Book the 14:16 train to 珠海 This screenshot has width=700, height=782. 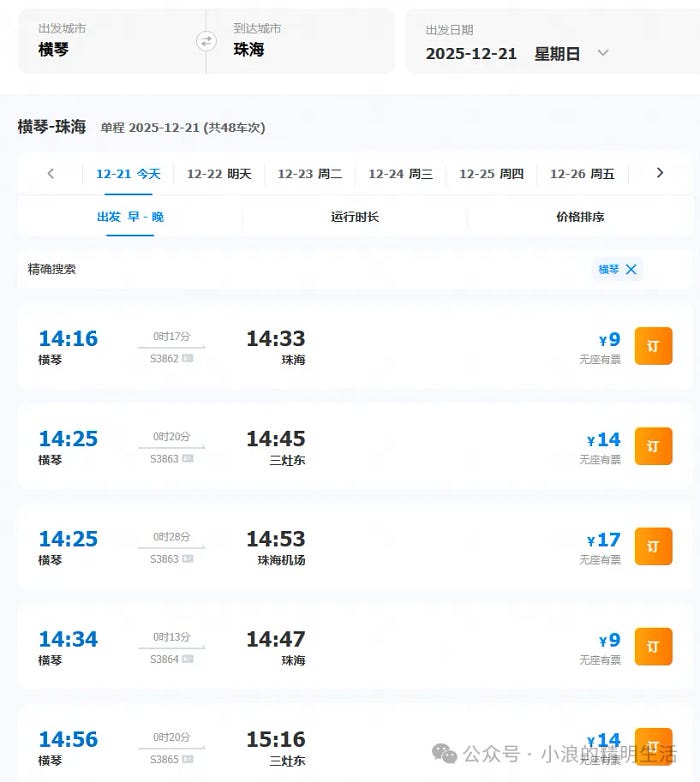click(x=653, y=346)
